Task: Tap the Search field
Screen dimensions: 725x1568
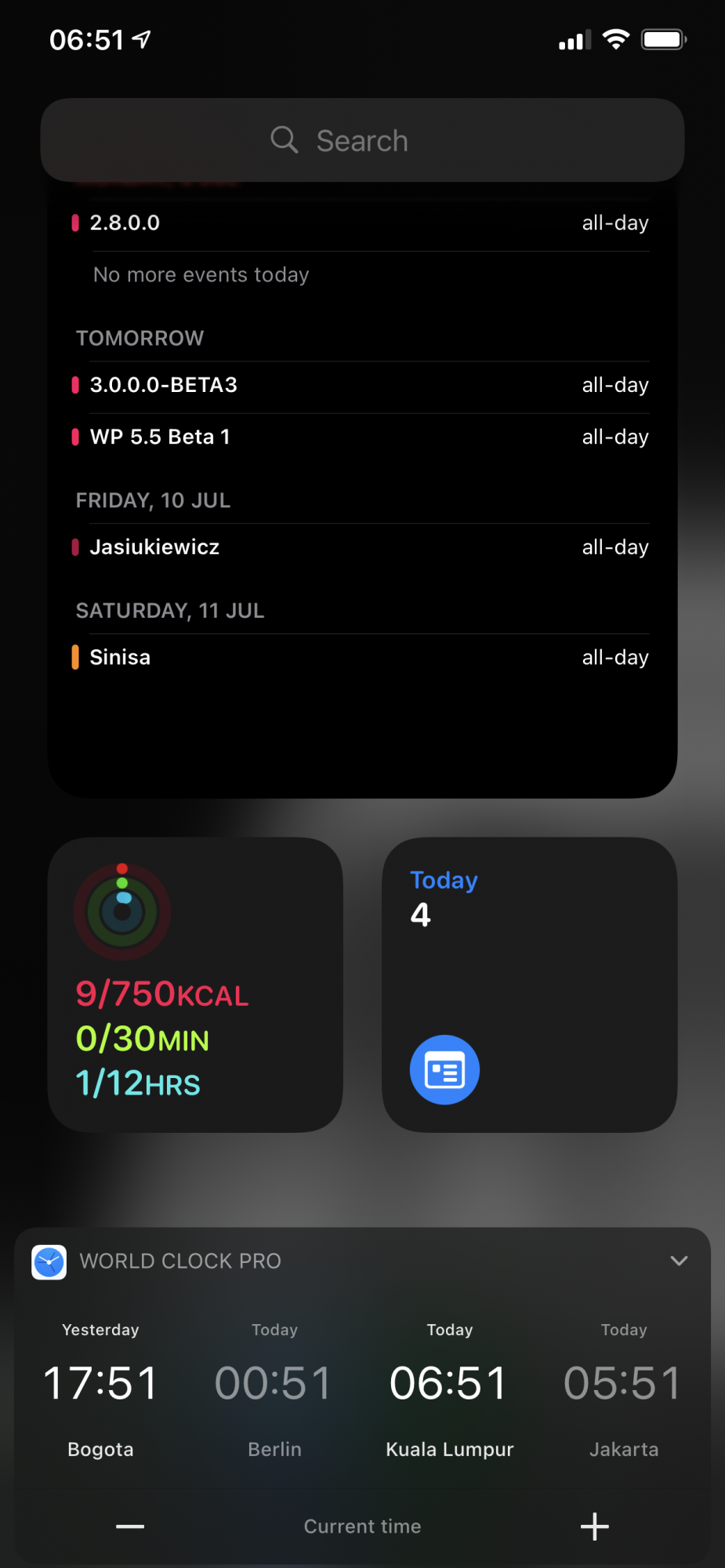Action: 362,141
